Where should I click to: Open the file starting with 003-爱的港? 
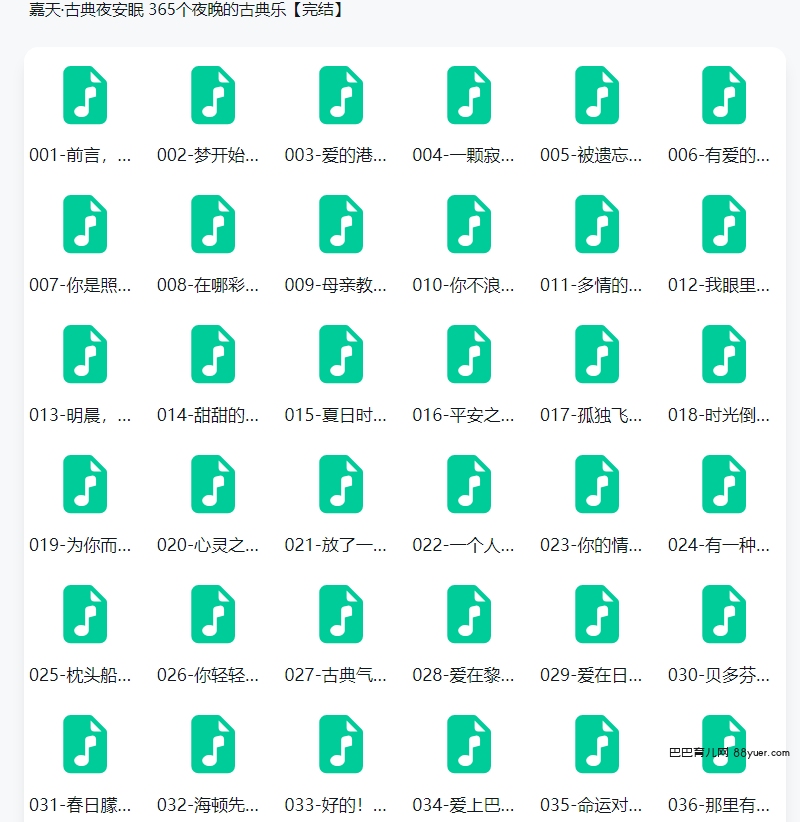coord(341,95)
